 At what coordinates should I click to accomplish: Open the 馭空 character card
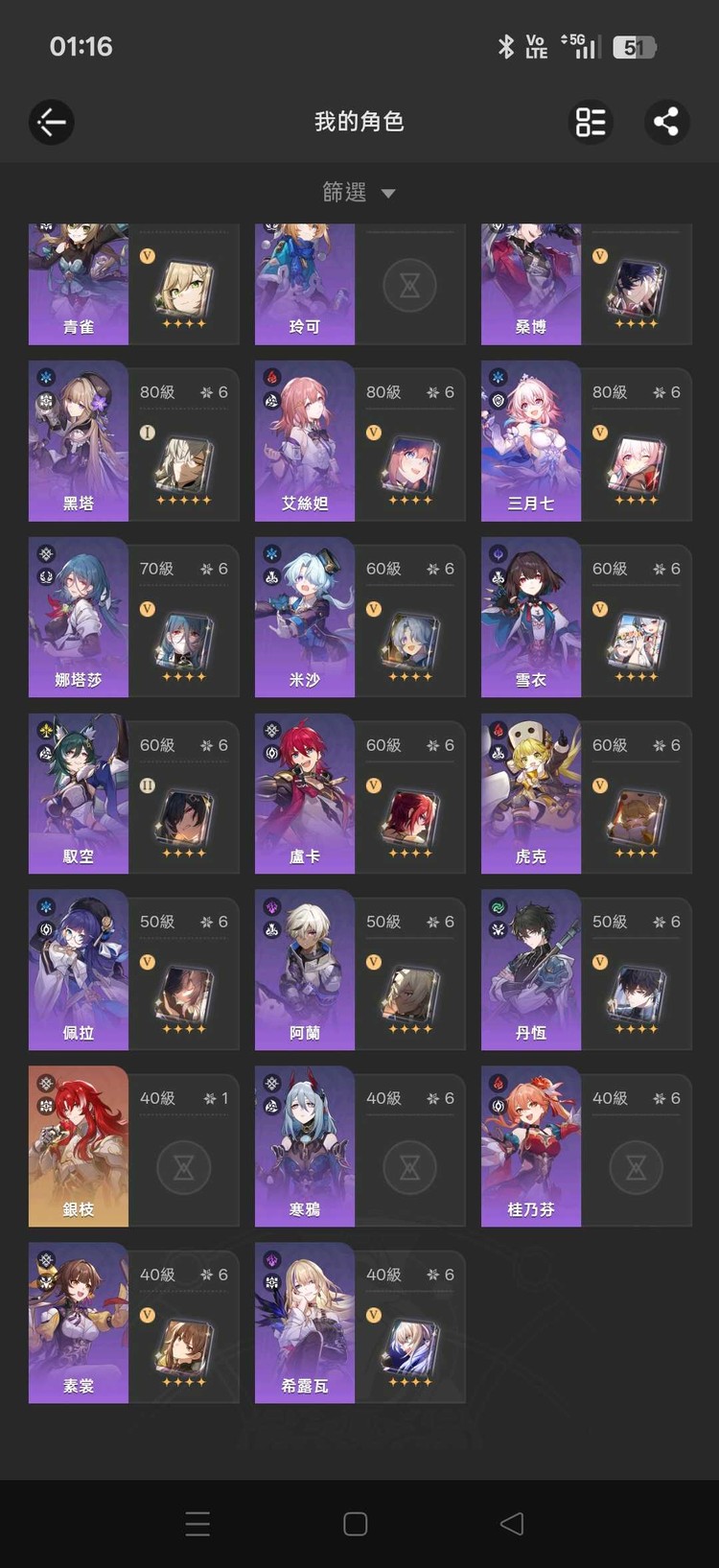point(134,794)
